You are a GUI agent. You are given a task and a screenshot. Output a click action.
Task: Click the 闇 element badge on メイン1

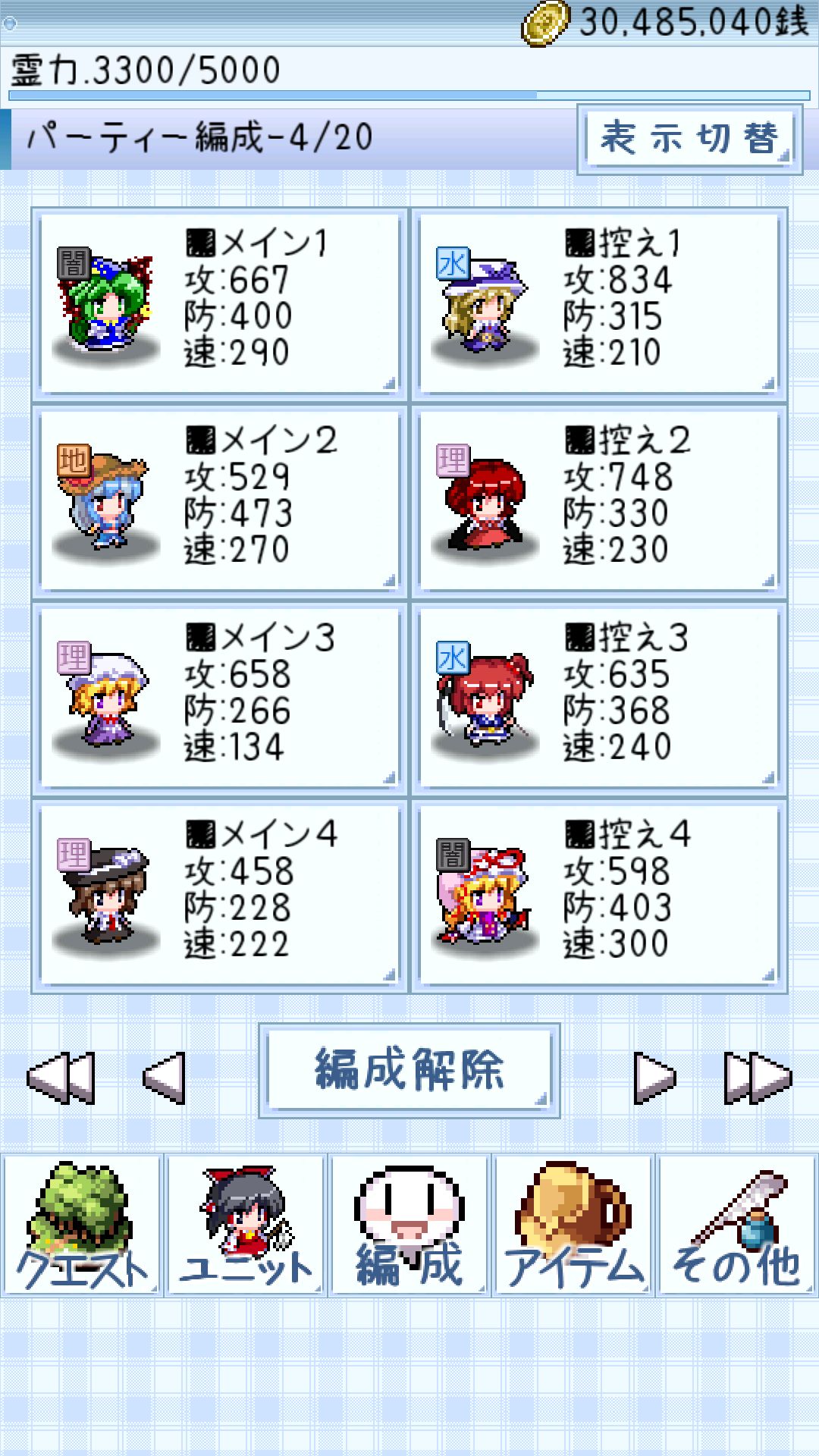(72, 262)
